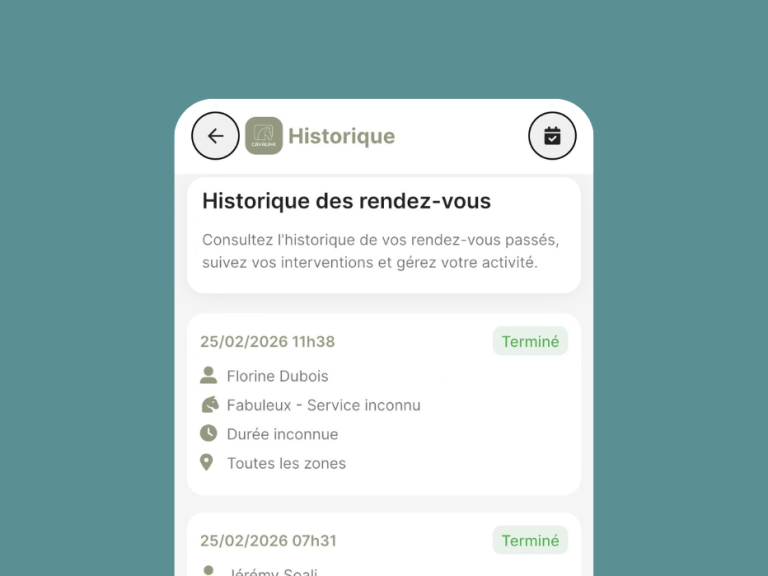Screen dimensions: 768x576
Task: Open Florine Dubois appointment card
Action: click(x=384, y=404)
